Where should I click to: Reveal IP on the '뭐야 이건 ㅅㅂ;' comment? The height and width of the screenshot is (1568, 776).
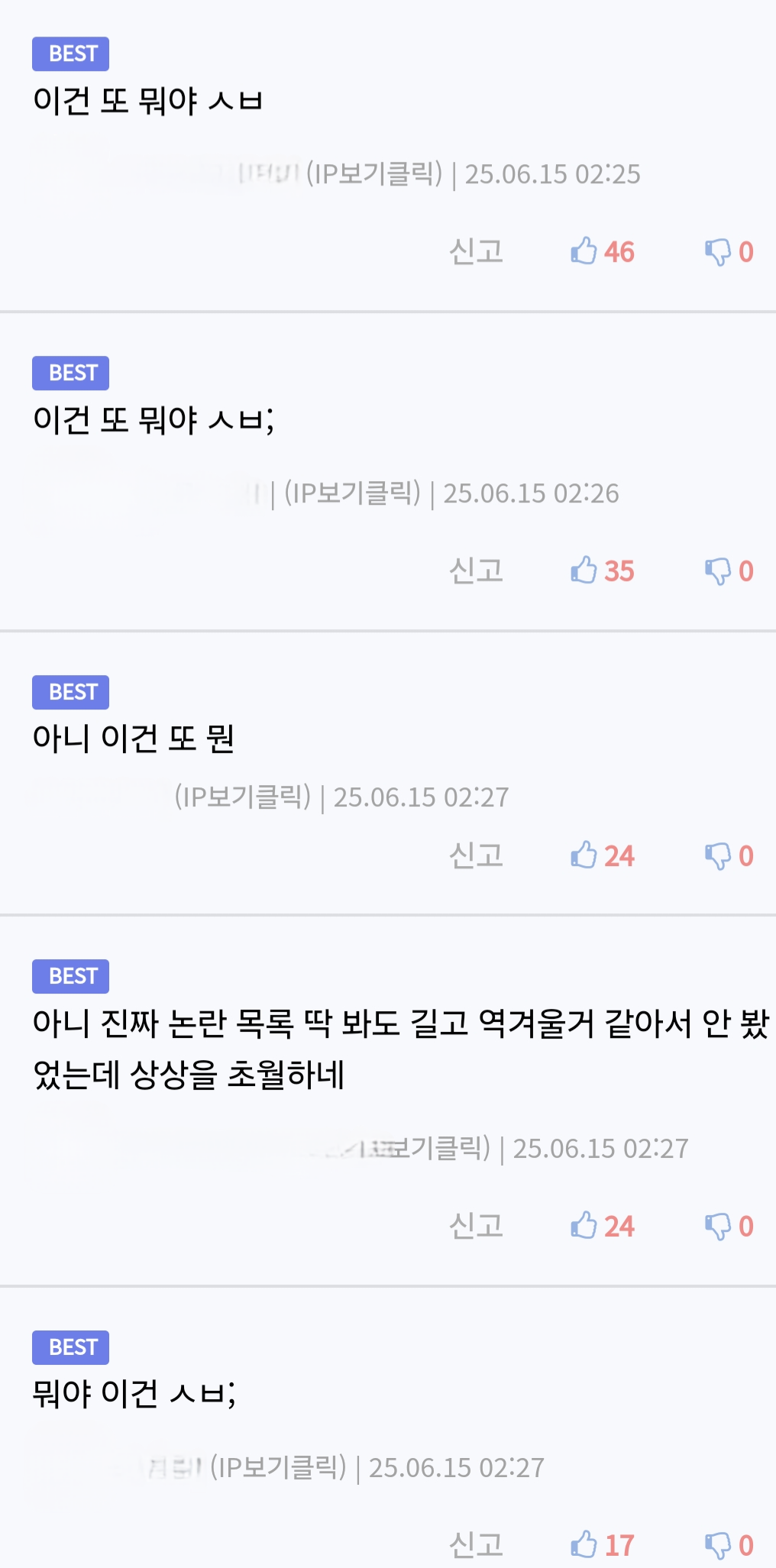pos(278,1468)
